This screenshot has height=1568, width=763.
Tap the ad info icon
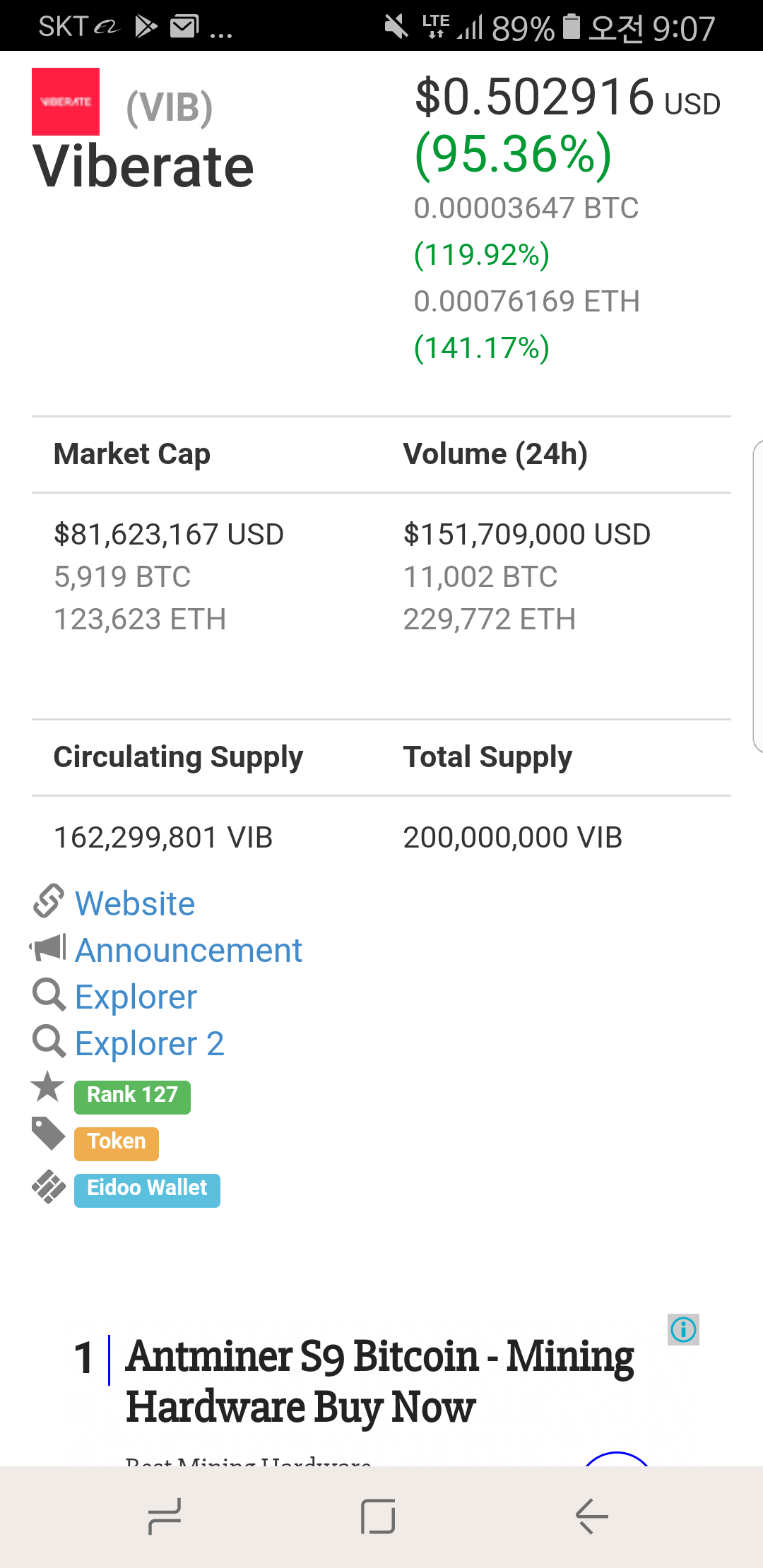683,1329
